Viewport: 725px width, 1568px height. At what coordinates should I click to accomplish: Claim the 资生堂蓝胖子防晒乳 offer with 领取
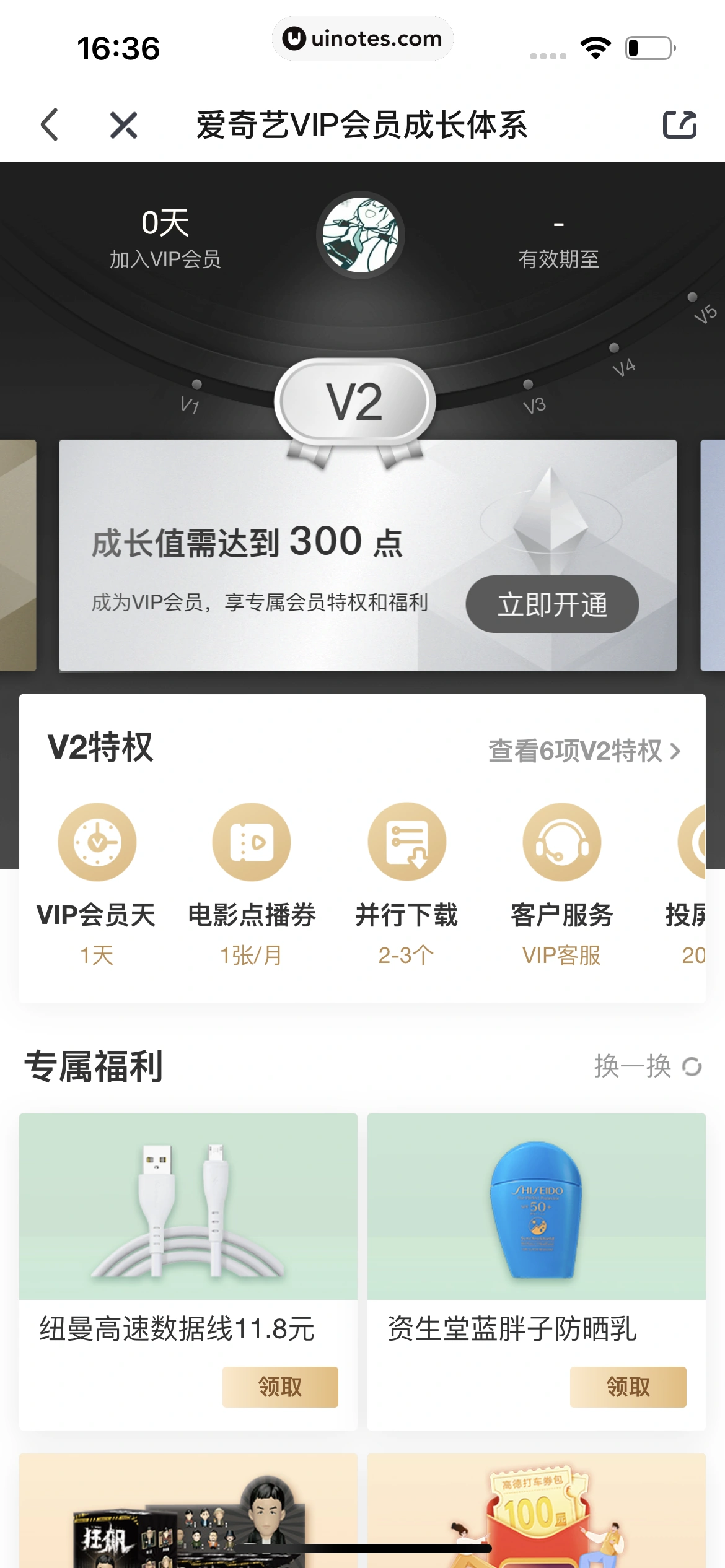click(628, 1387)
